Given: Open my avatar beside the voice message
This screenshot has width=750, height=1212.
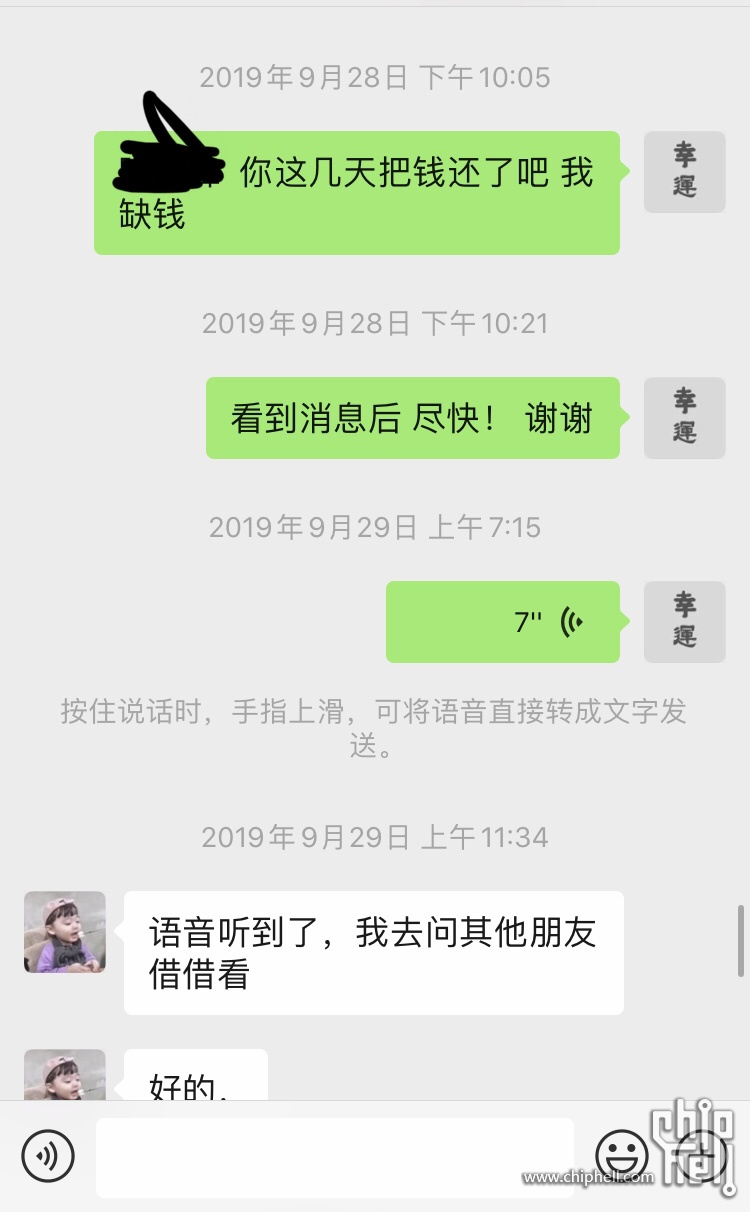Looking at the screenshot, I should coord(684,622).
